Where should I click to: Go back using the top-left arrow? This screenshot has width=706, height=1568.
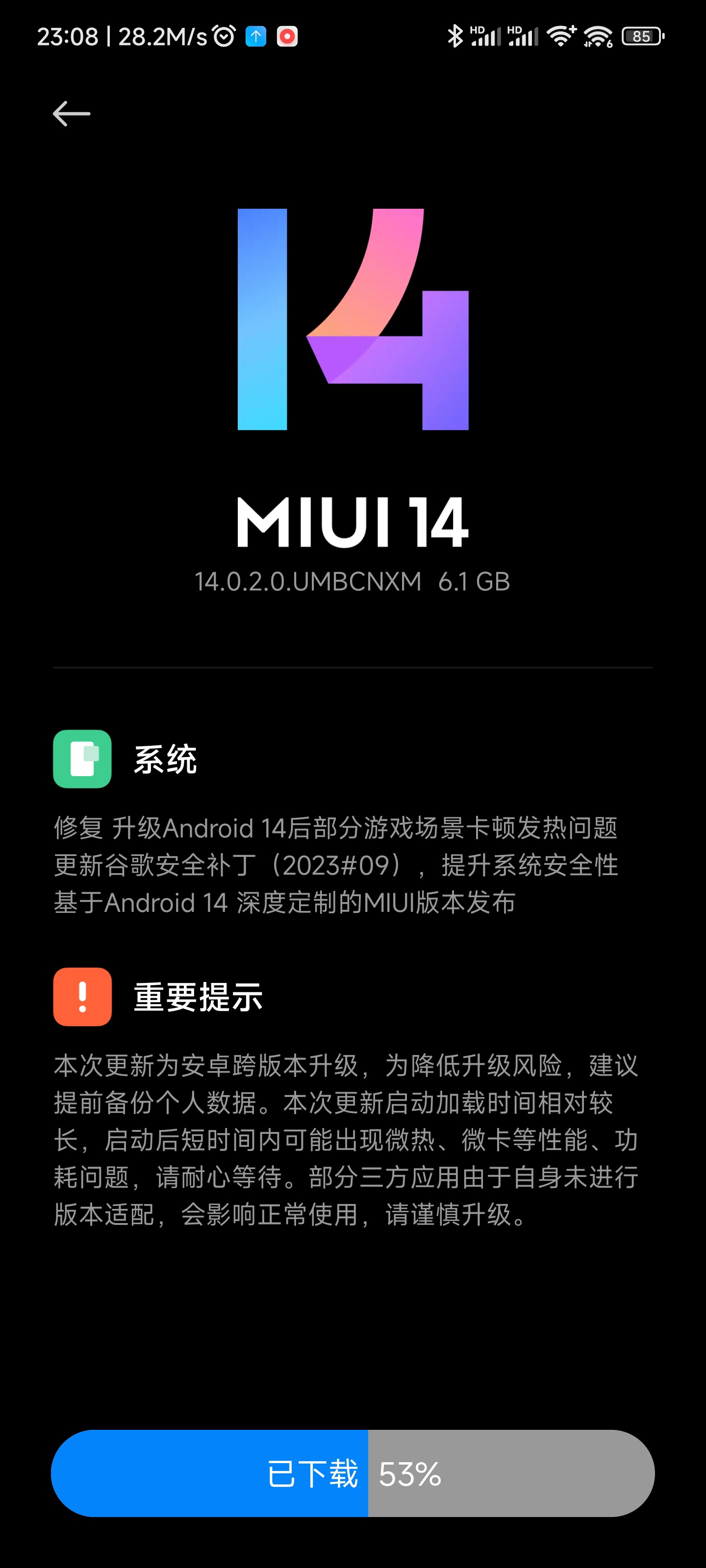click(71, 114)
